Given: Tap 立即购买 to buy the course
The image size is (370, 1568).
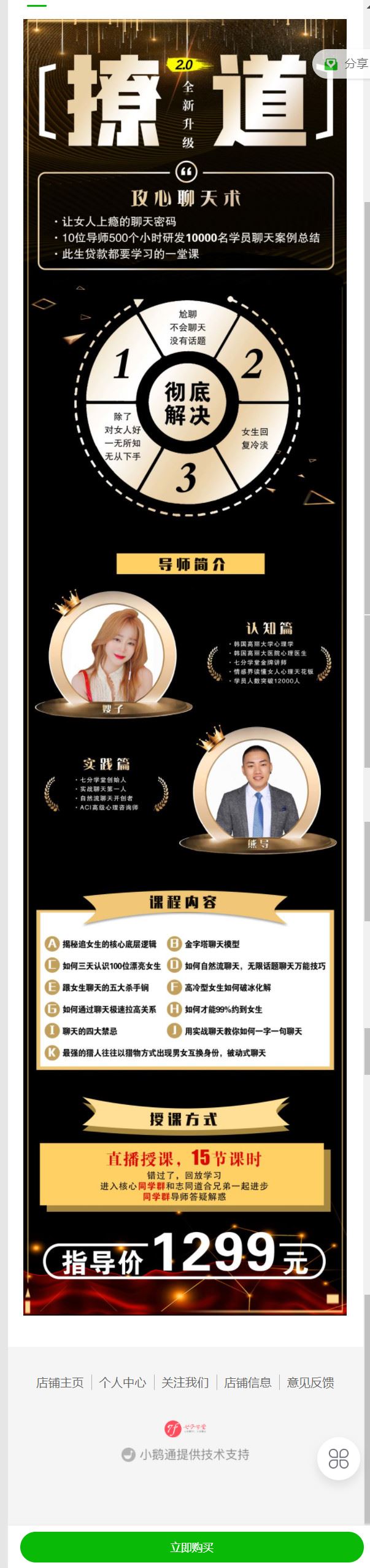Looking at the screenshot, I should point(191,1547).
